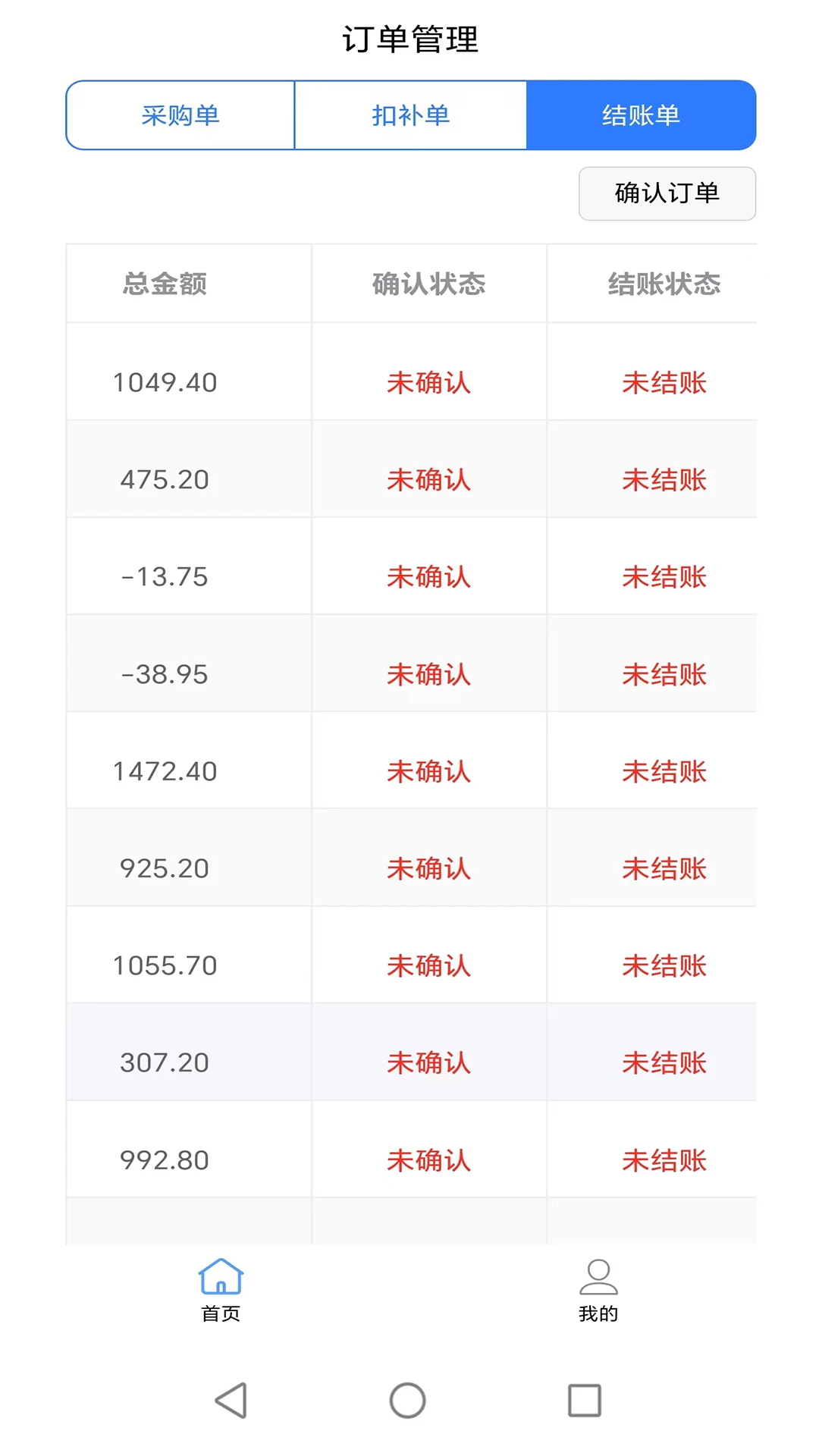This screenshot has width=819, height=1456.
Task: Tap 未结账 on the -38.95 row
Action: [664, 675]
